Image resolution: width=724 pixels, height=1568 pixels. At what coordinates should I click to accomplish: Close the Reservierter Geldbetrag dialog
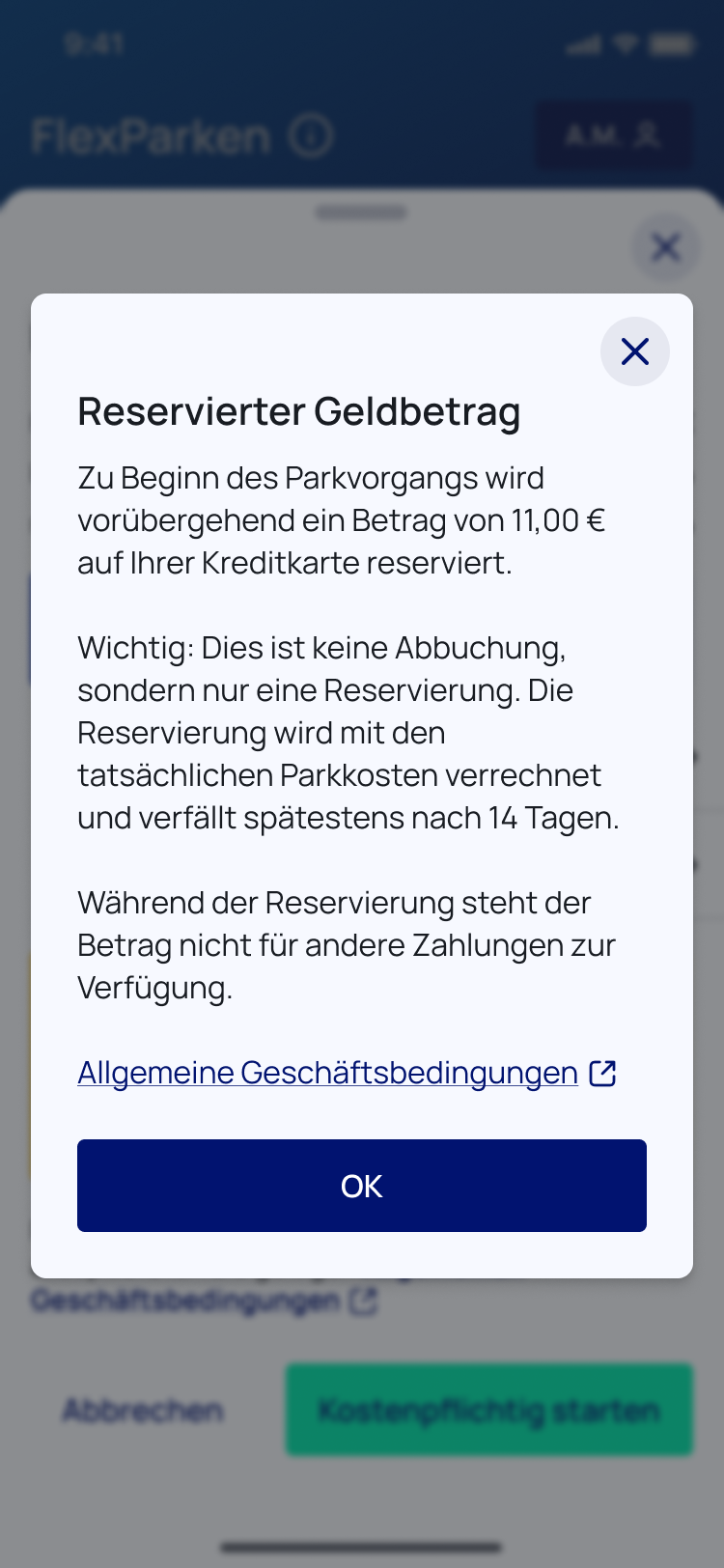634,351
